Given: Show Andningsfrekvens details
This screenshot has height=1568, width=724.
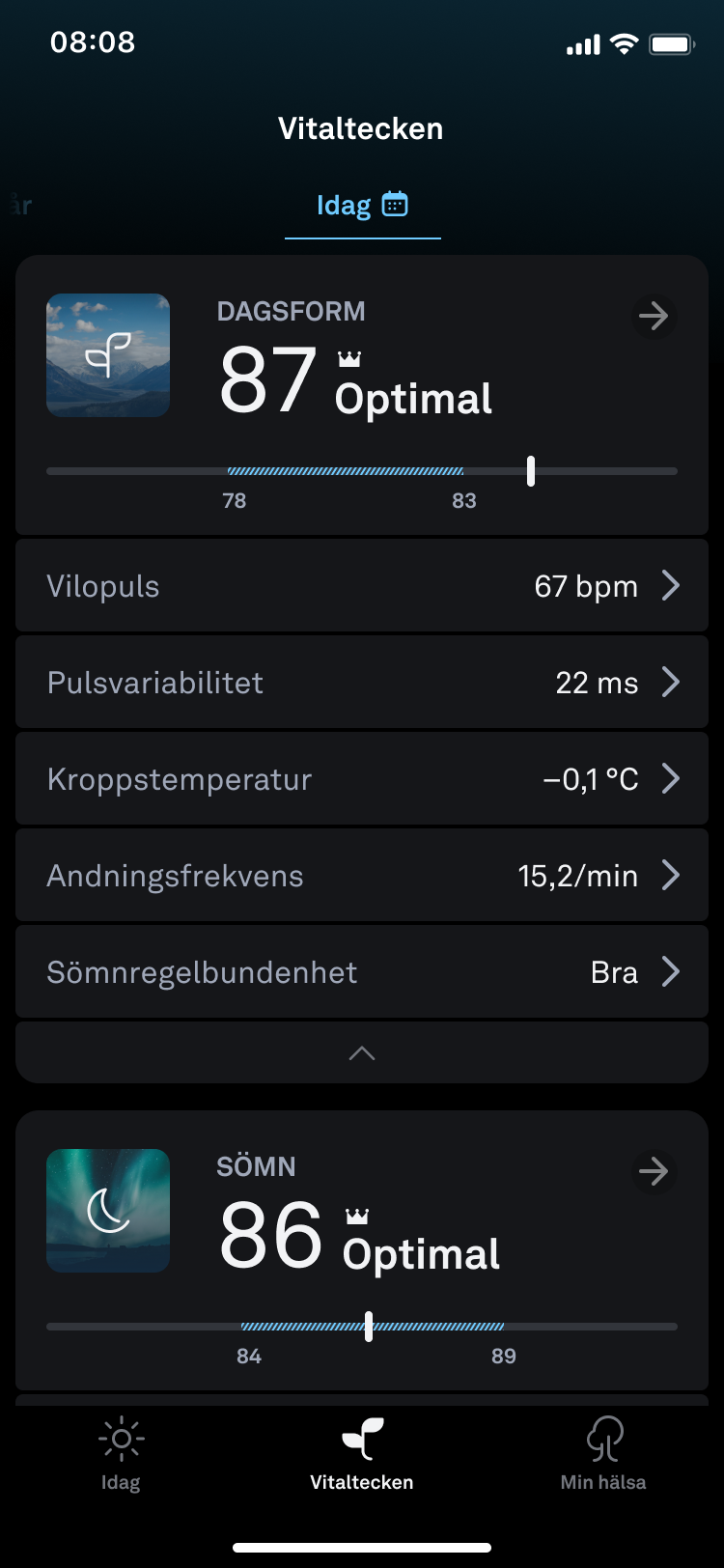Looking at the screenshot, I should (362, 876).
